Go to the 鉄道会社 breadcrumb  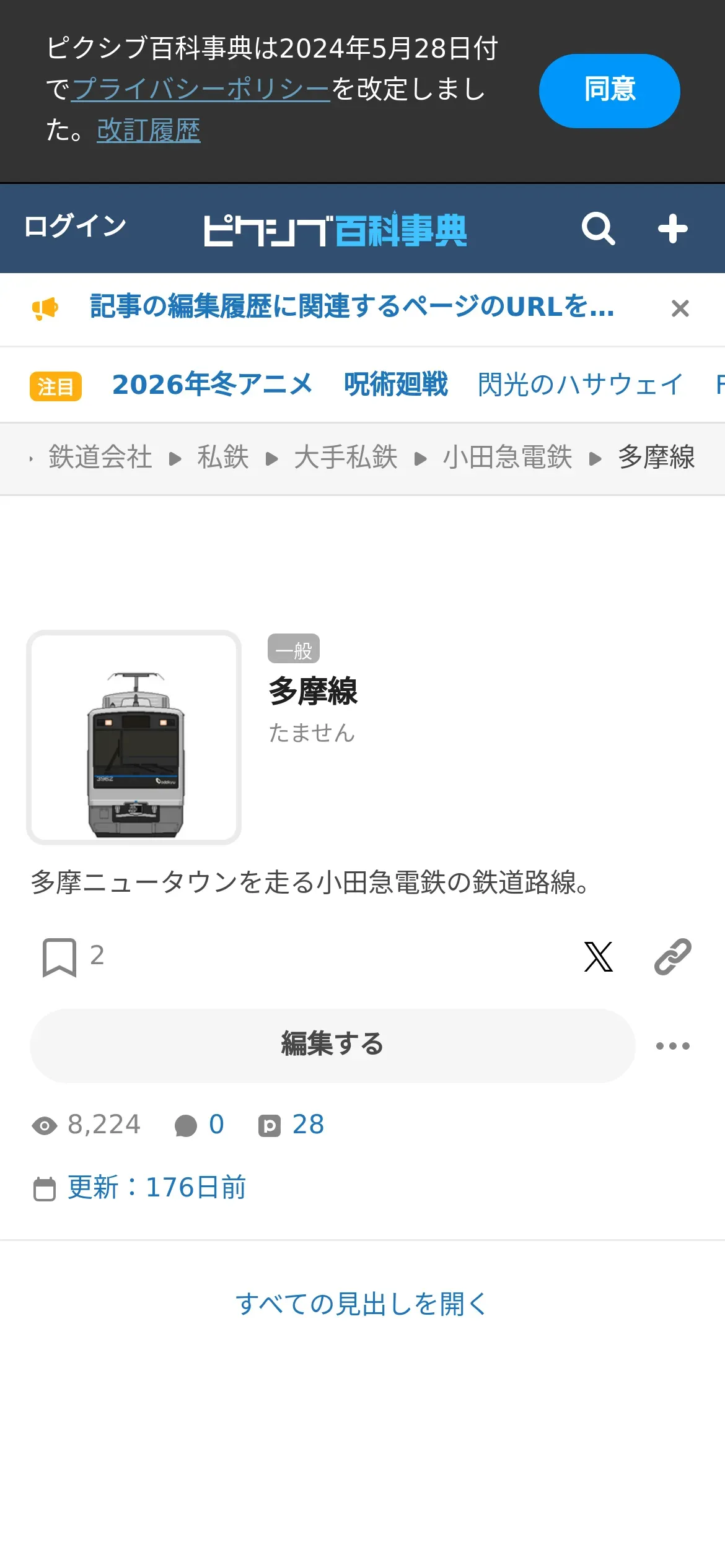(x=100, y=458)
